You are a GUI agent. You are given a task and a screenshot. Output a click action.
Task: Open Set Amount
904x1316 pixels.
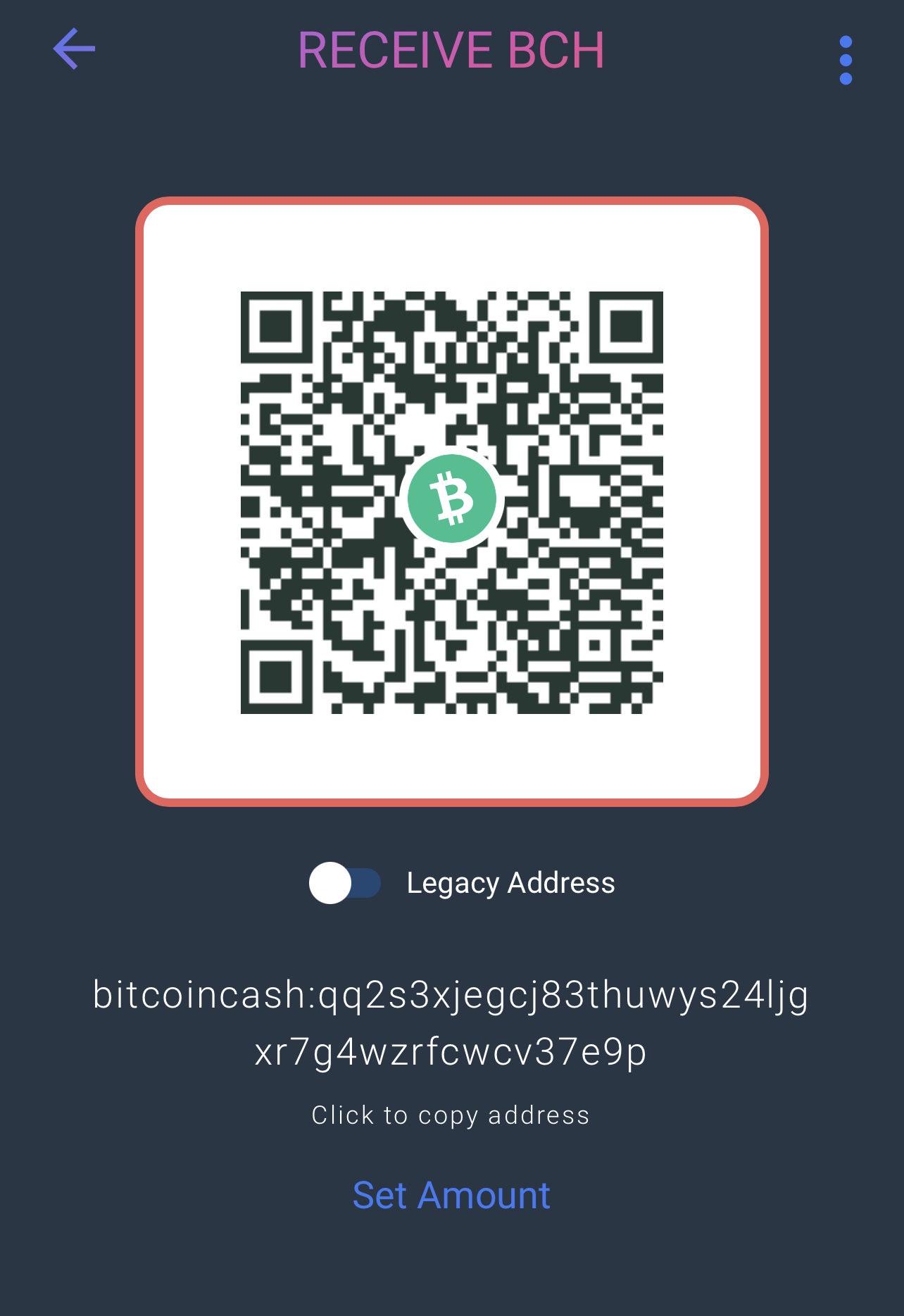(x=451, y=1196)
